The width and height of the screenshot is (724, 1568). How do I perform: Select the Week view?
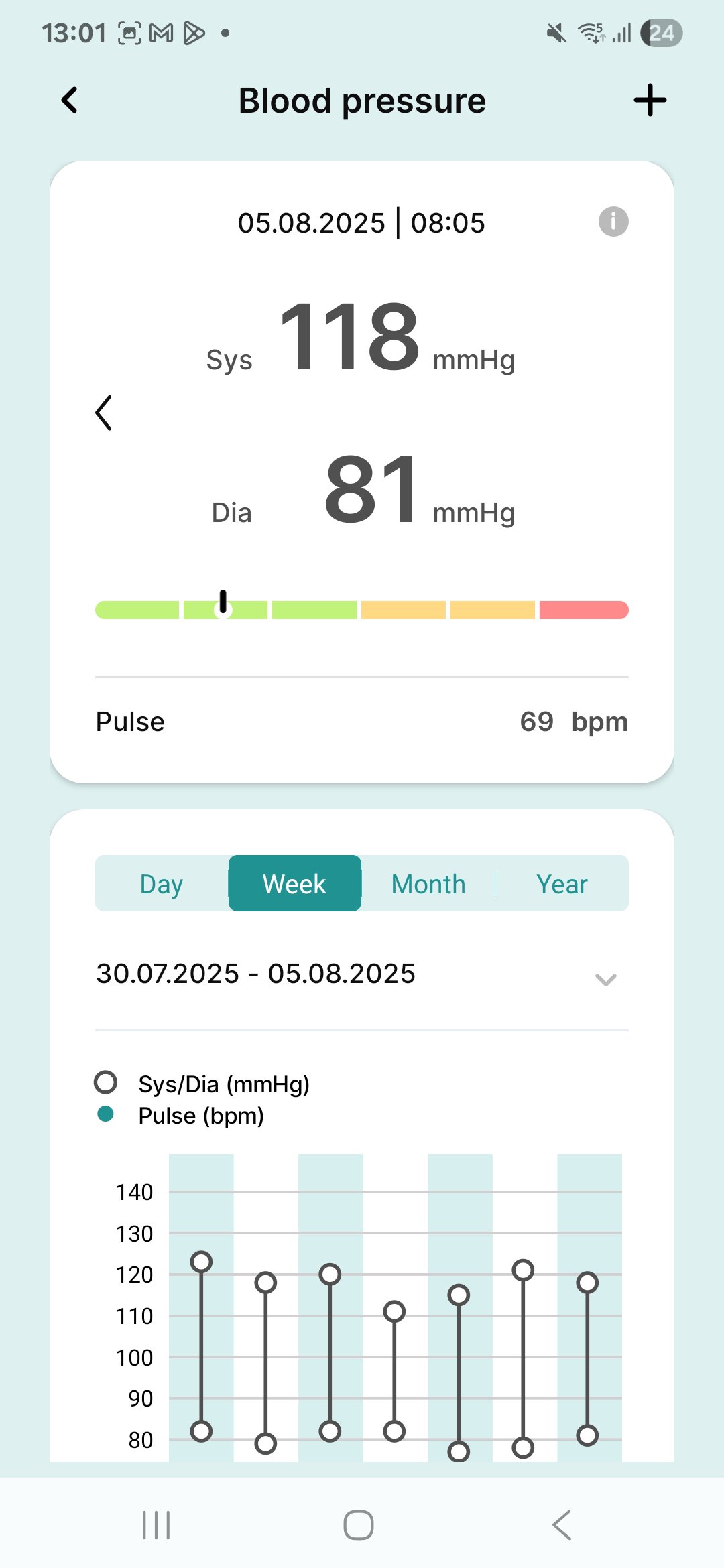294,884
